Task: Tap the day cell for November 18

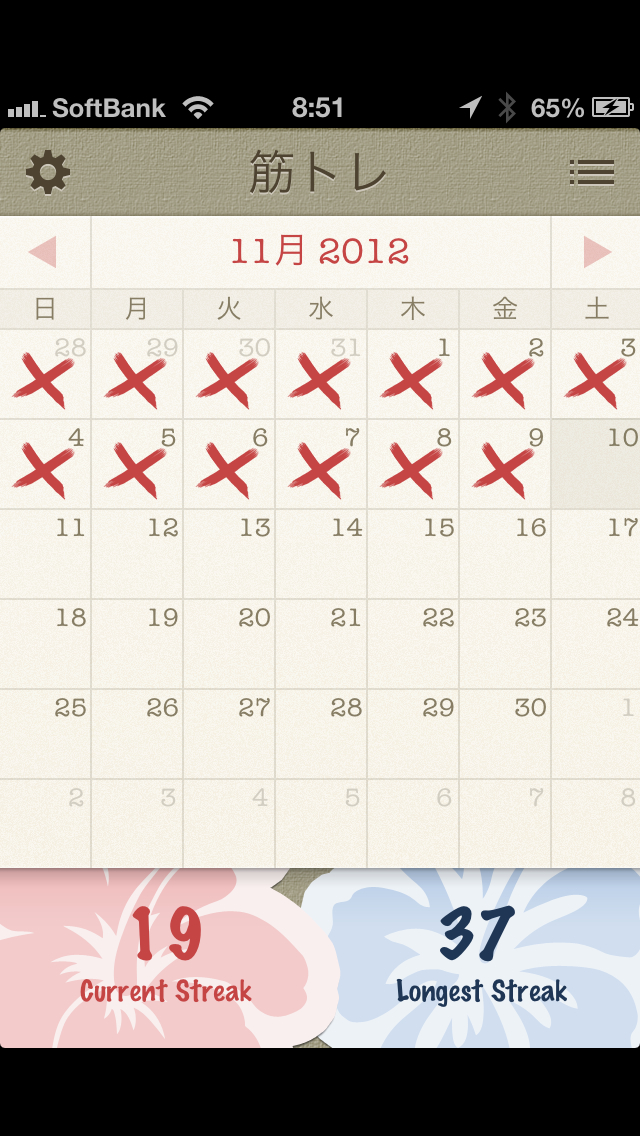Action: pos(46,645)
